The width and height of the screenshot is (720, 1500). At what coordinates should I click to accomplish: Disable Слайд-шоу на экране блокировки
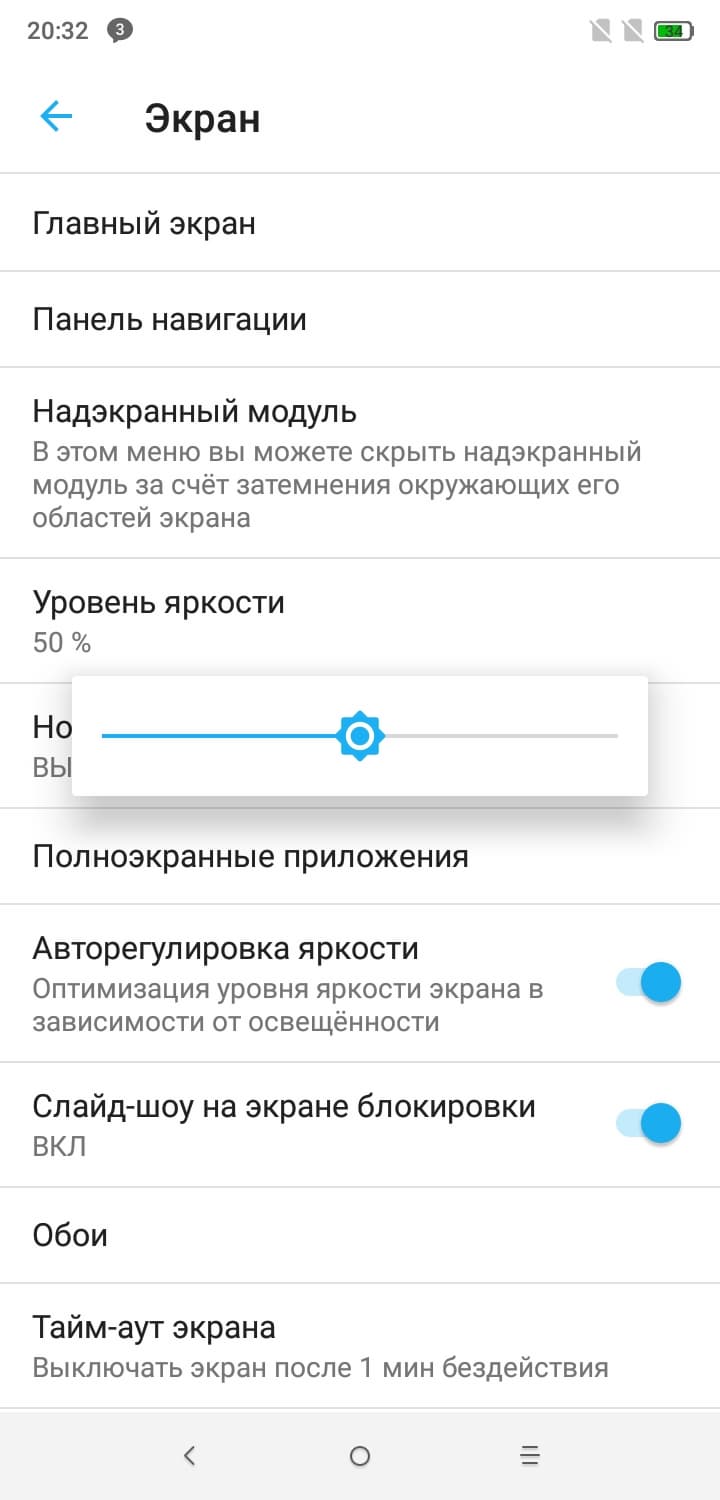[x=649, y=1123]
